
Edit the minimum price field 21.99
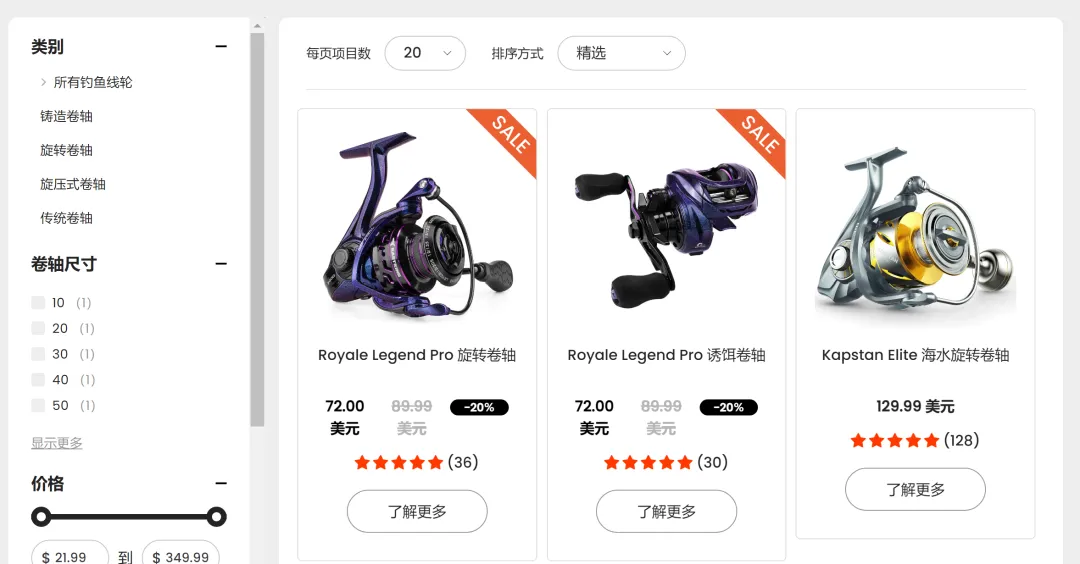click(x=72, y=556)
